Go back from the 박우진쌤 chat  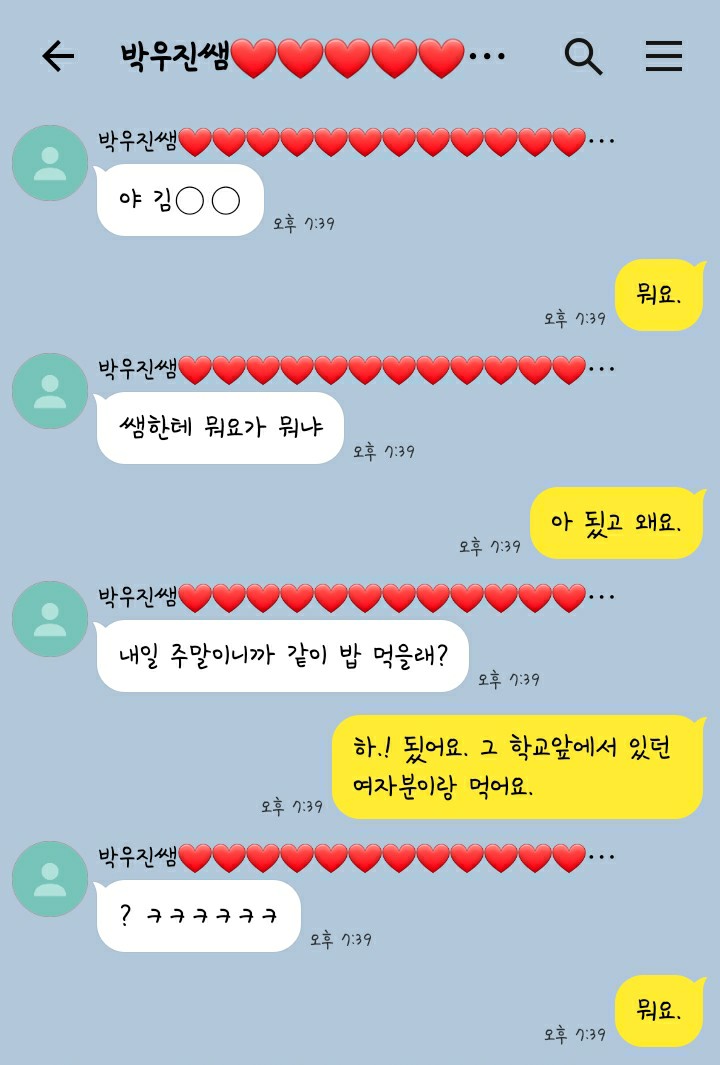58,57
